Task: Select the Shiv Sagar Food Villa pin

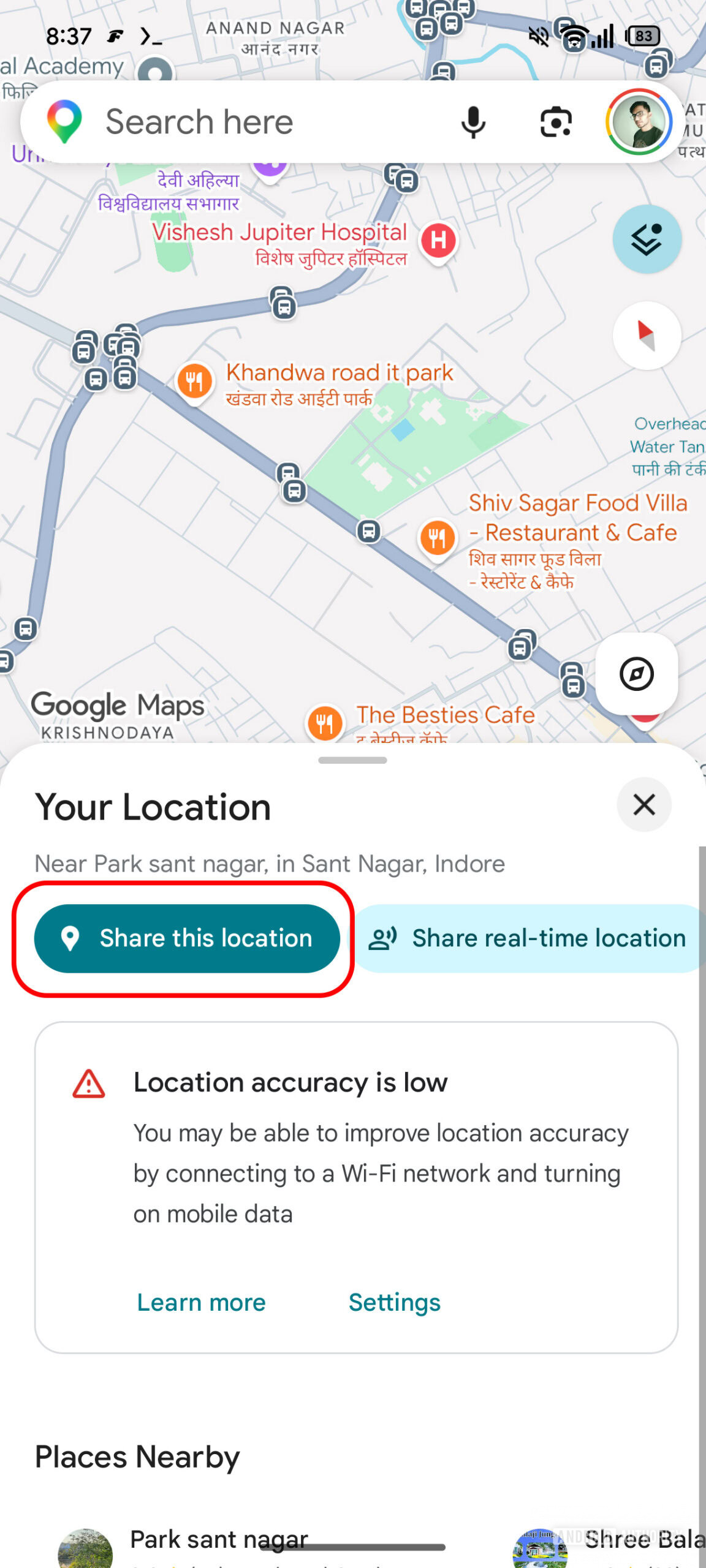Action: 438,538
